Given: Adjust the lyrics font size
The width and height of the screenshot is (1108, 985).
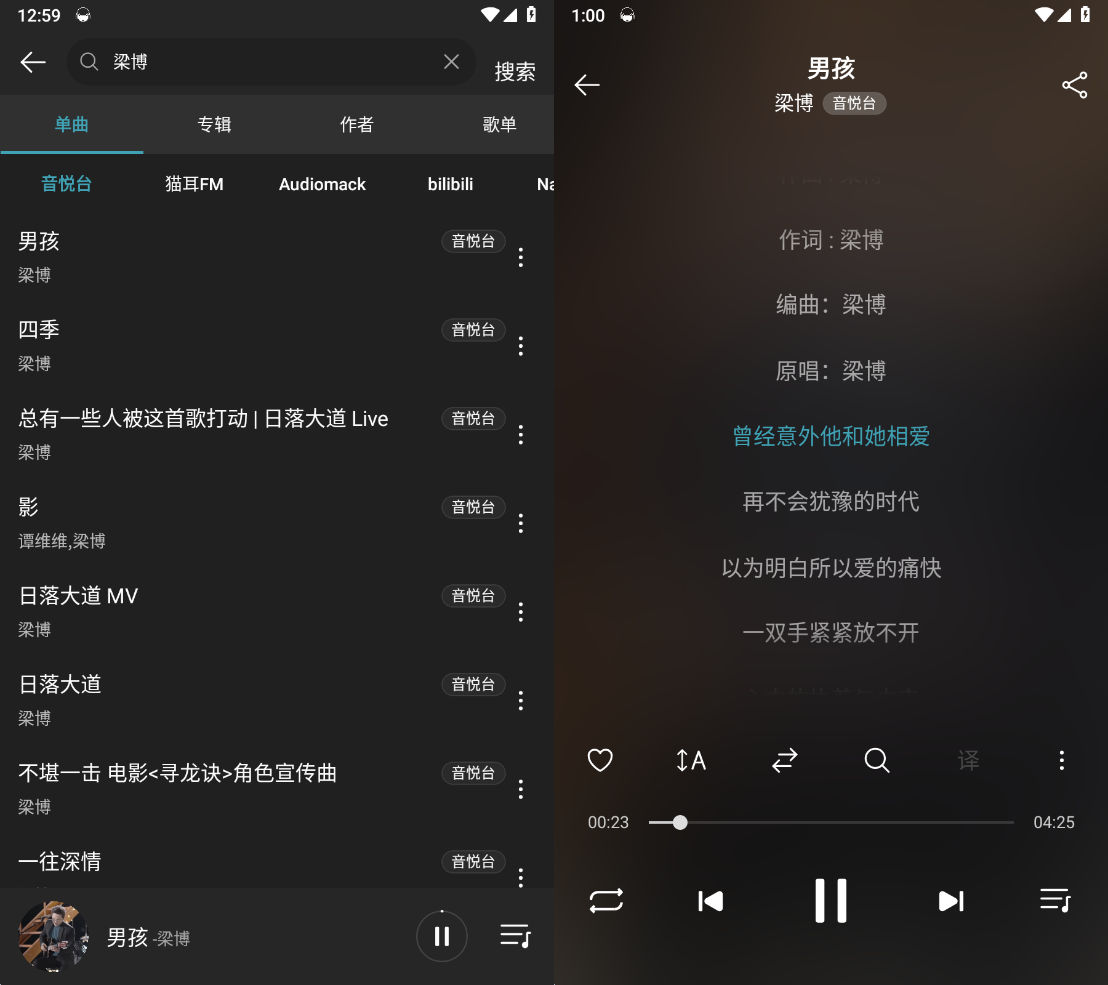Looking at the screenshot, I should click(691, 761).
